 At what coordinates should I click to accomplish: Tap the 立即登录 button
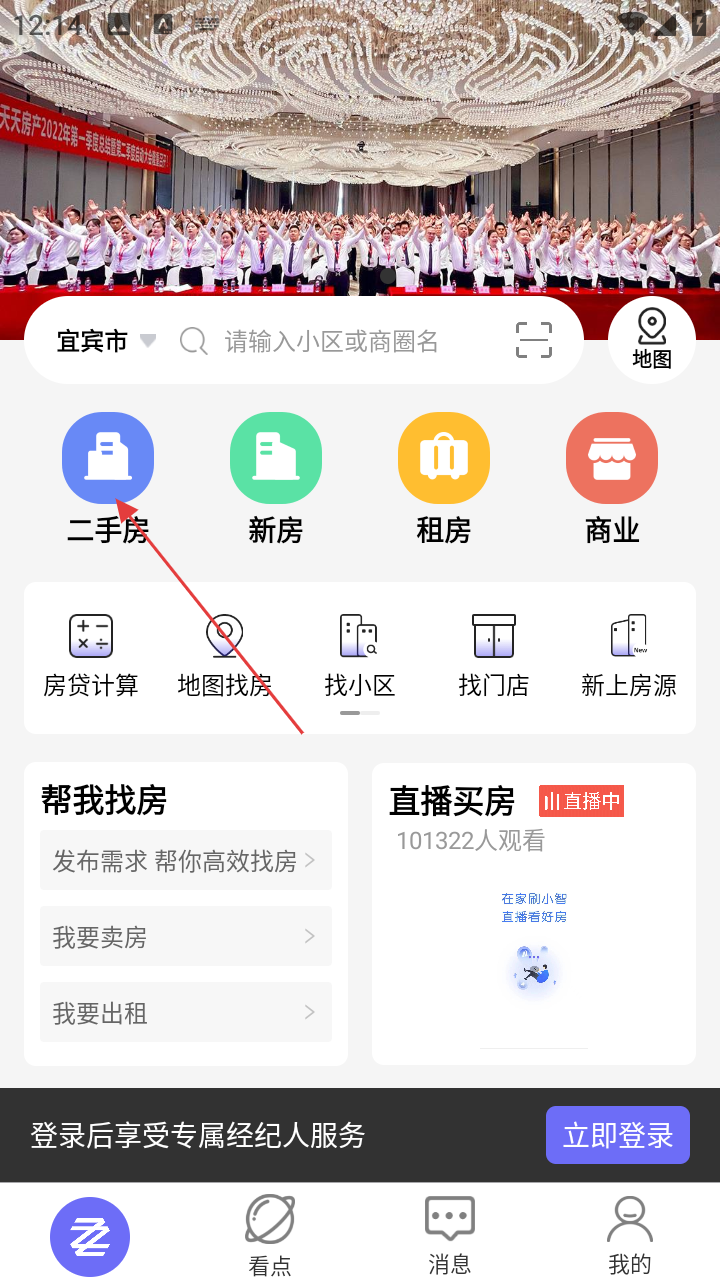(617, 1135)
